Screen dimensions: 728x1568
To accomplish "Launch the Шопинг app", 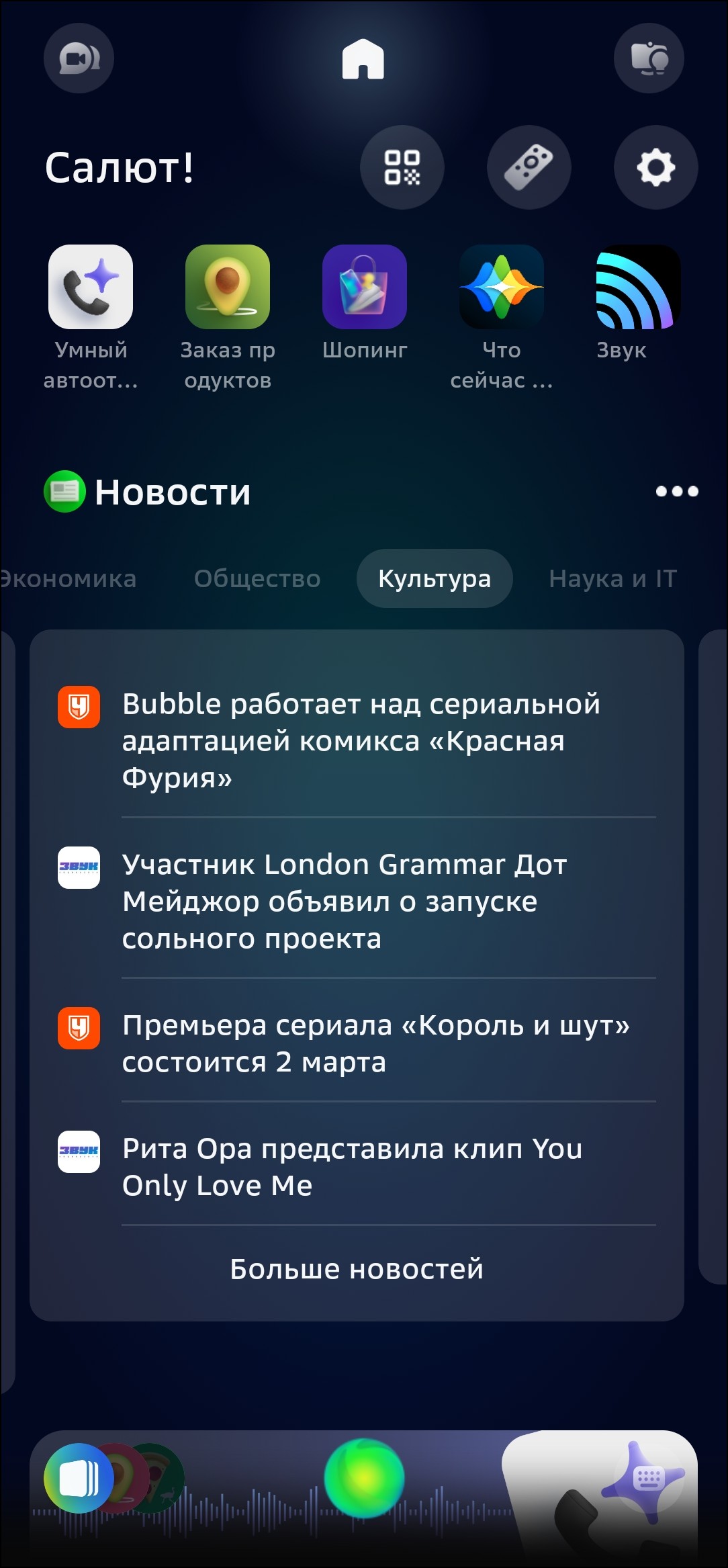I will pos(365,288).
